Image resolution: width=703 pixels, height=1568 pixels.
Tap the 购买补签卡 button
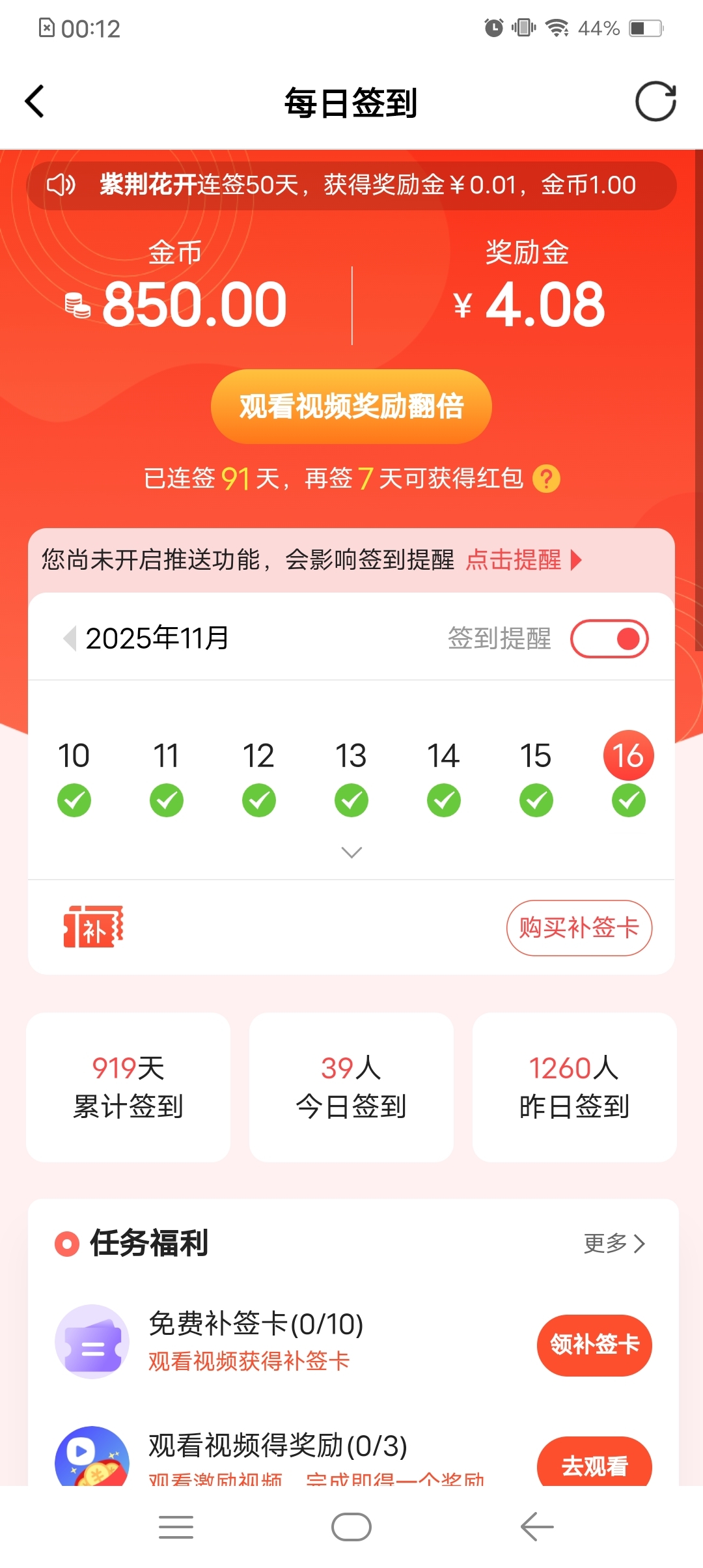coord(579,928)
